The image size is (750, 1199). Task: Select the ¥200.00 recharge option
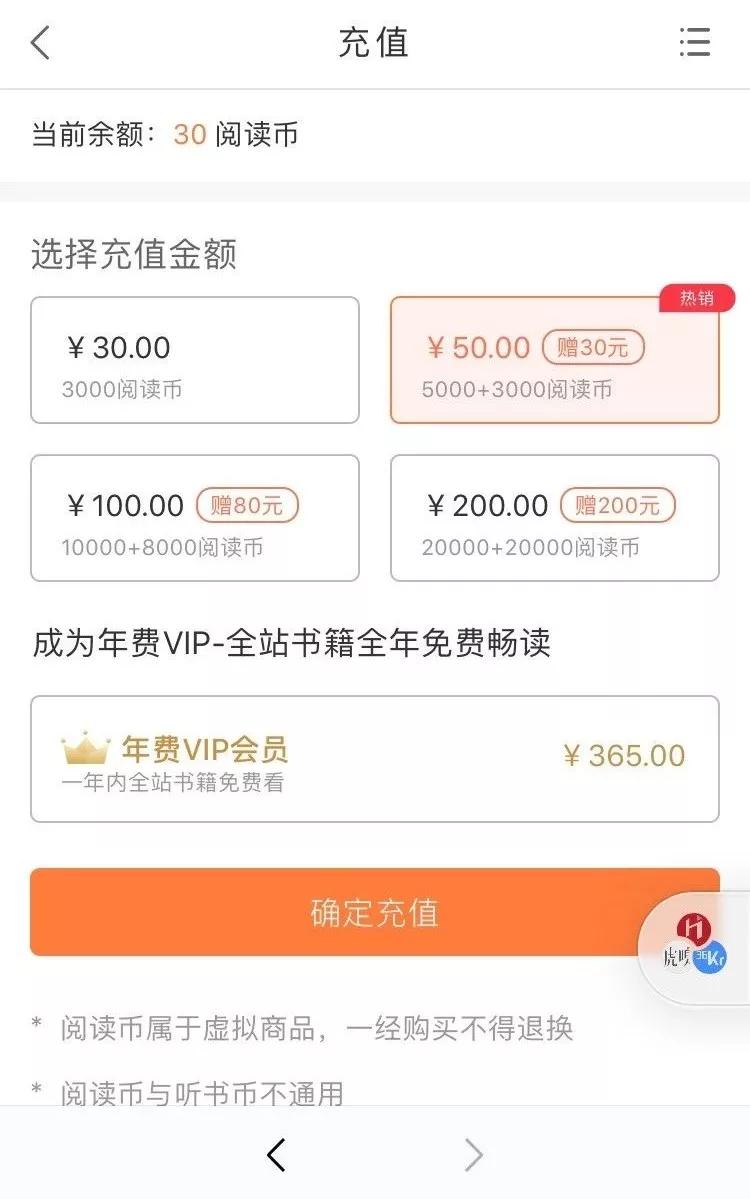tap(556, 518)
